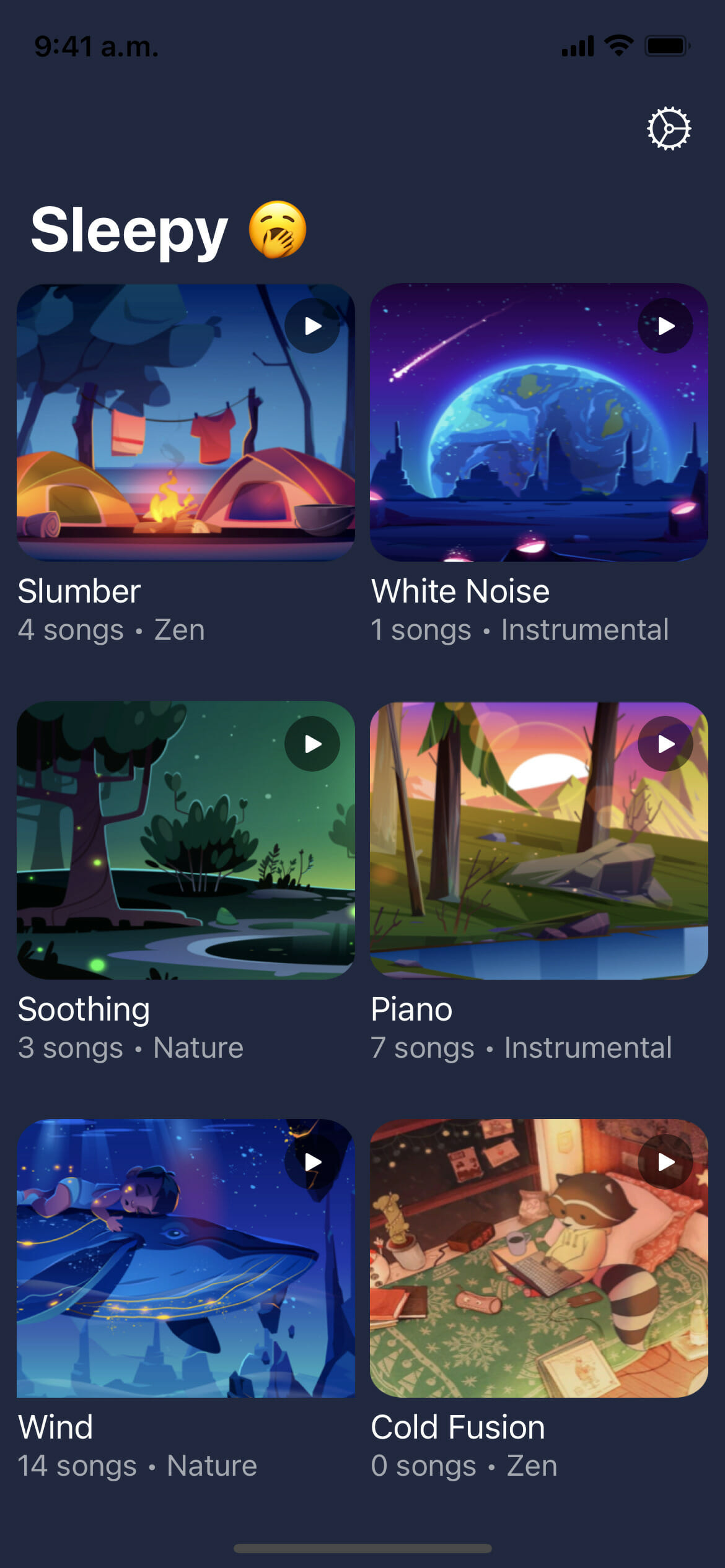This screenshot has width=725, height=1568.
Task: Play the Piano playlist
Action: pyautogui.click(x=666, y=744)
